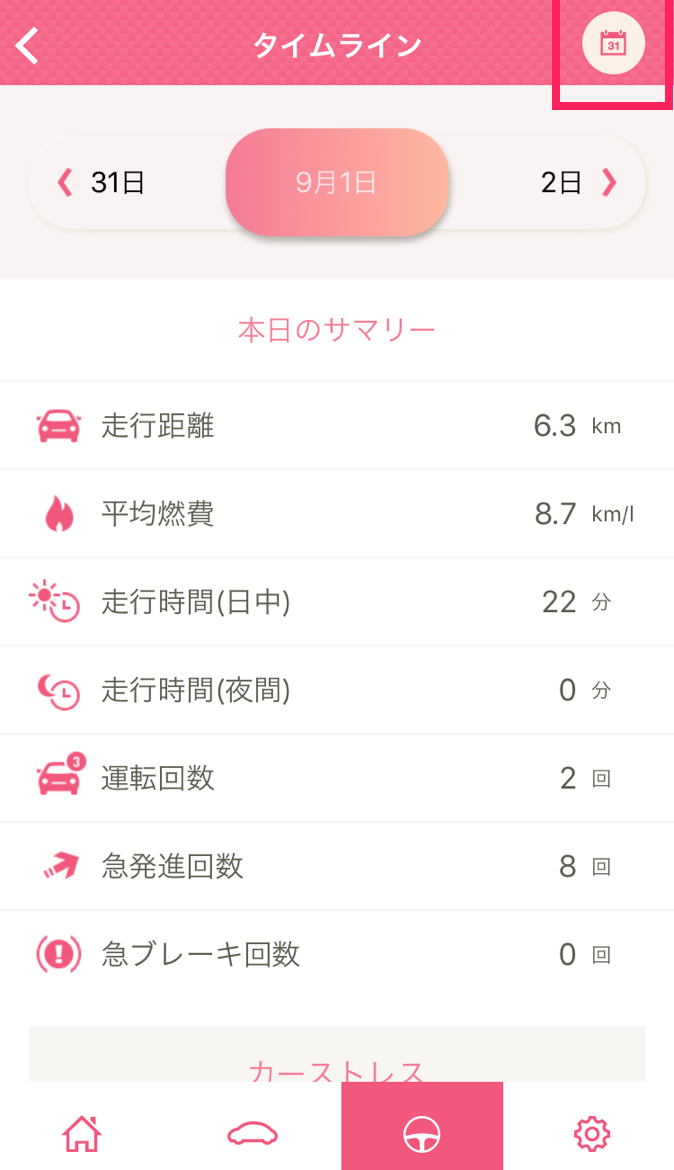Select the 9月1日 date pill
The height and width of the screenshot is (1170, 674).
pos(337,182)
